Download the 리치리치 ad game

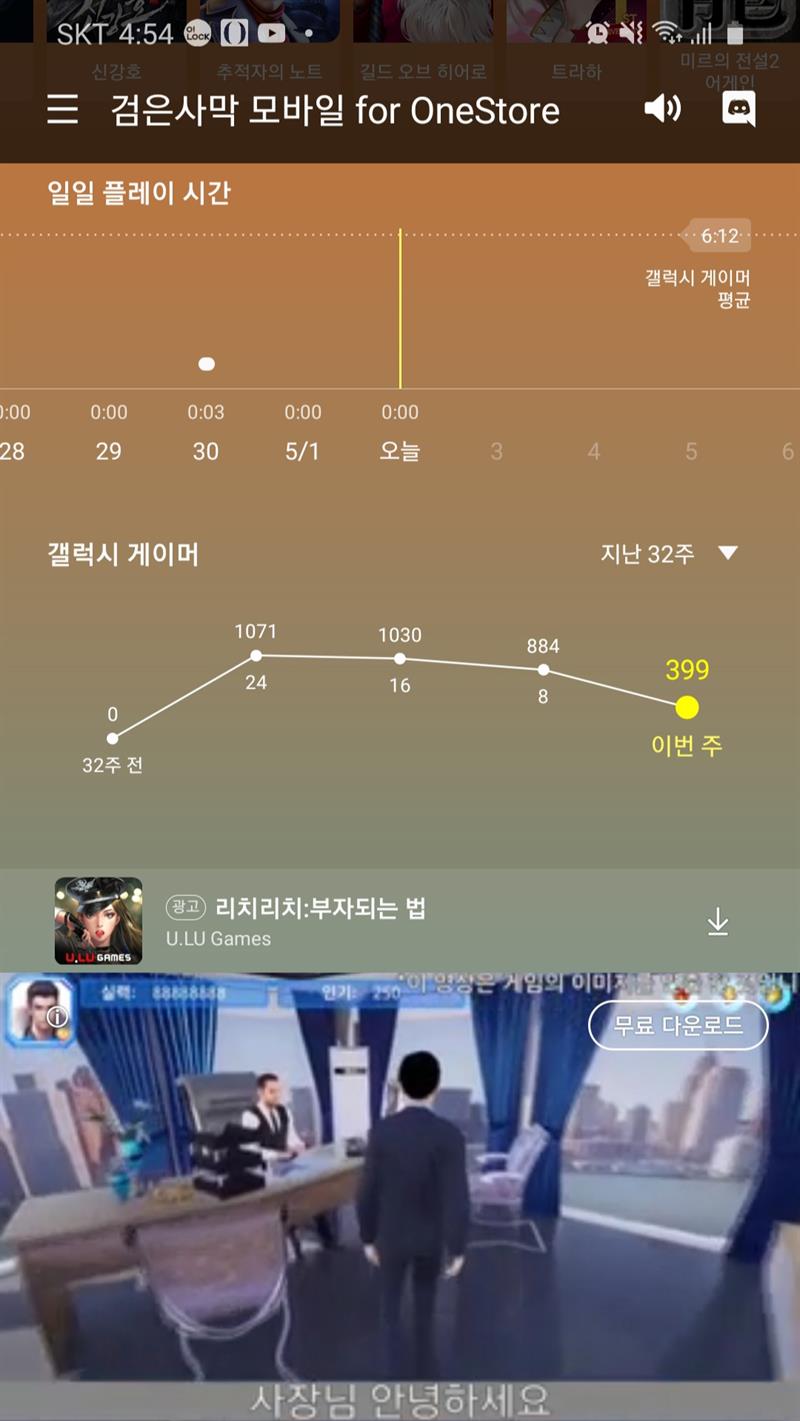pyautogui.click(x=718, y=922)
